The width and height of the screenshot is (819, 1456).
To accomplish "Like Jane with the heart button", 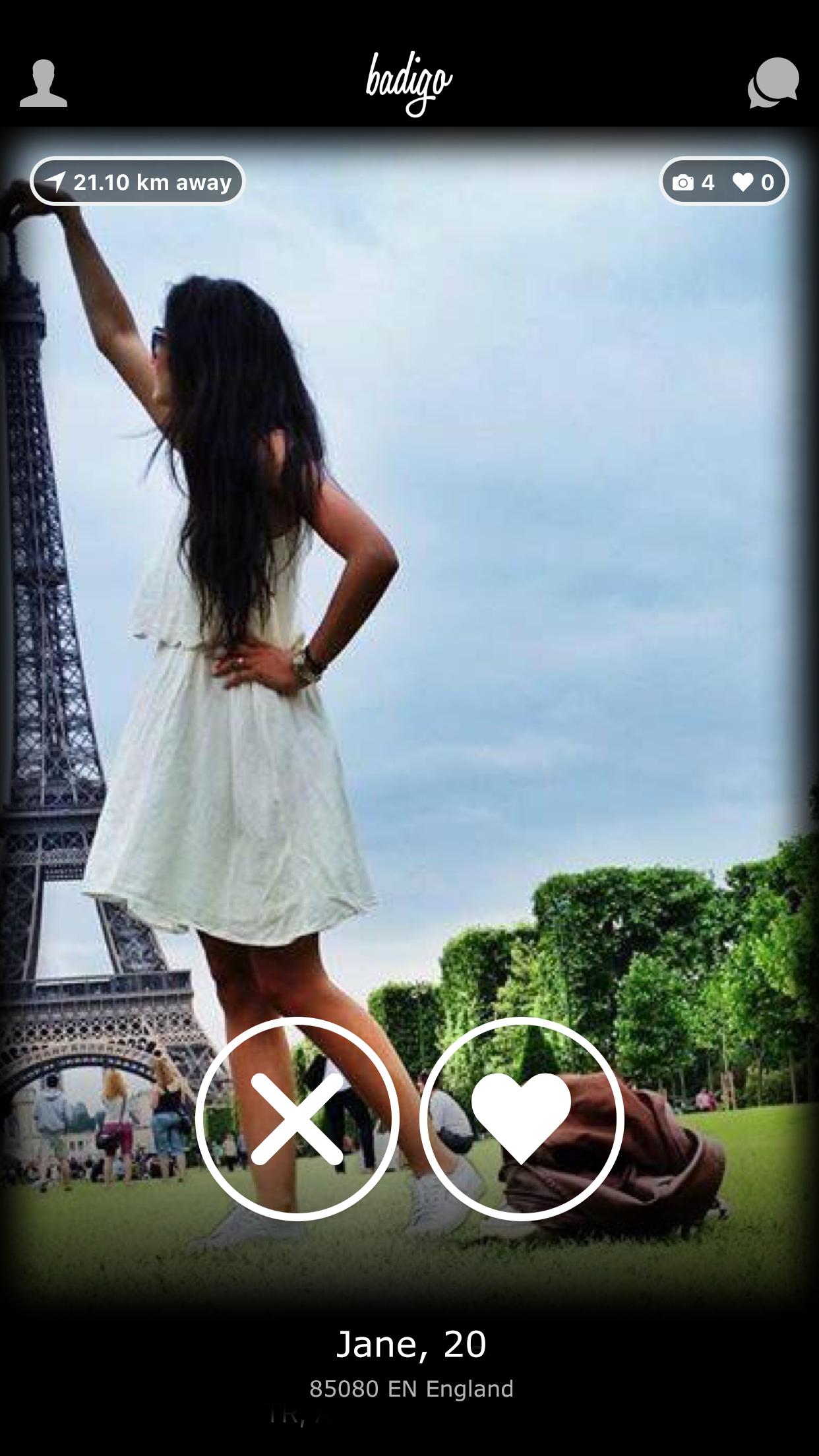I will (521, 1118).
